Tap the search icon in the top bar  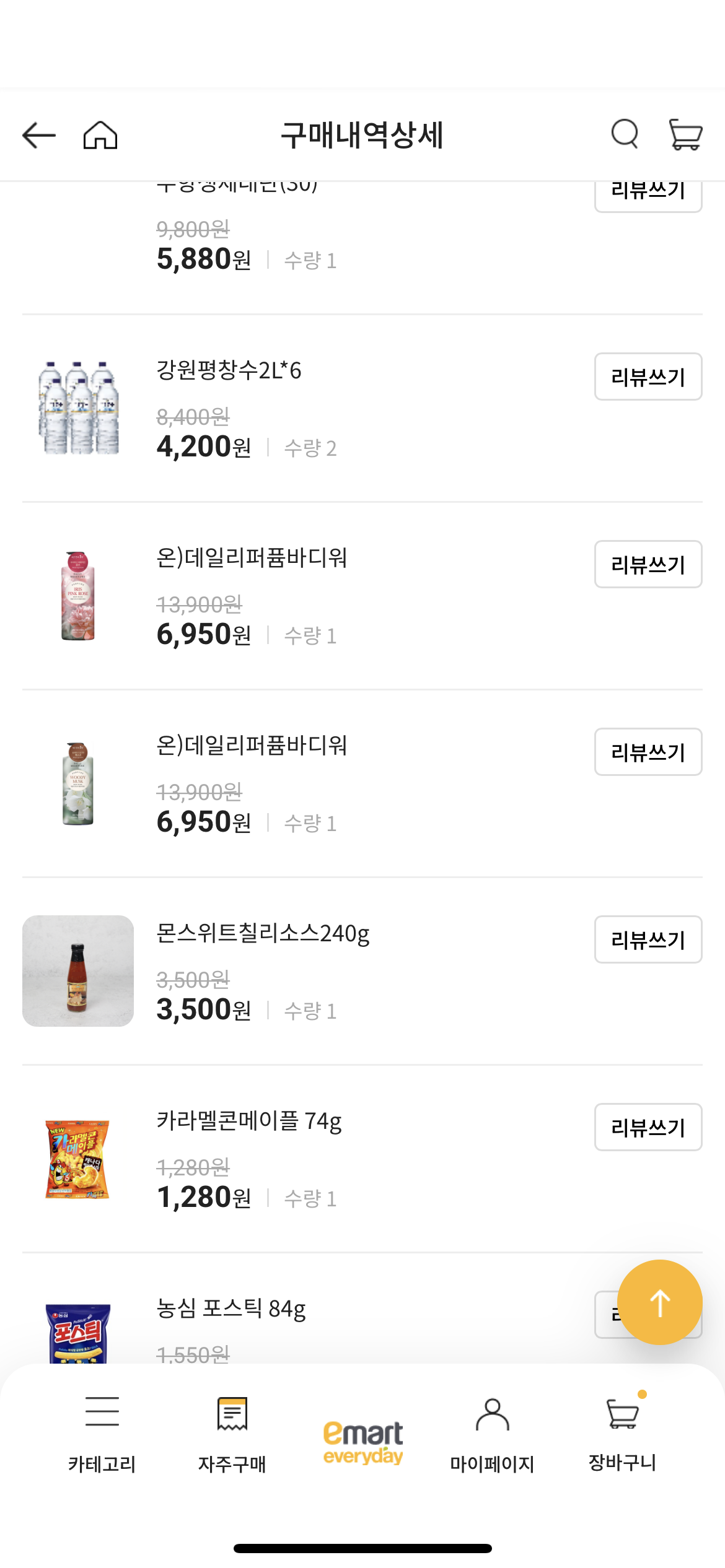tap(625, 135)
